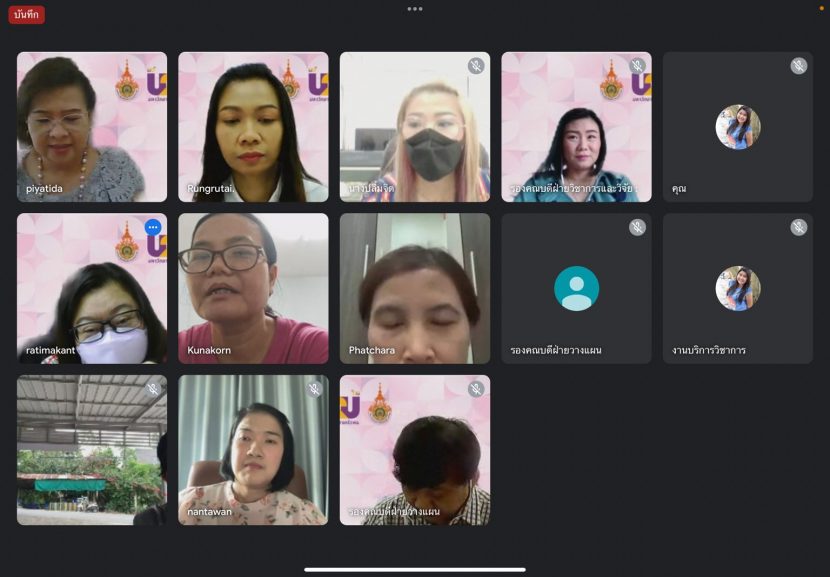Select Rungrutai's video tile
830x577 pixels.
tap(253, 127)
